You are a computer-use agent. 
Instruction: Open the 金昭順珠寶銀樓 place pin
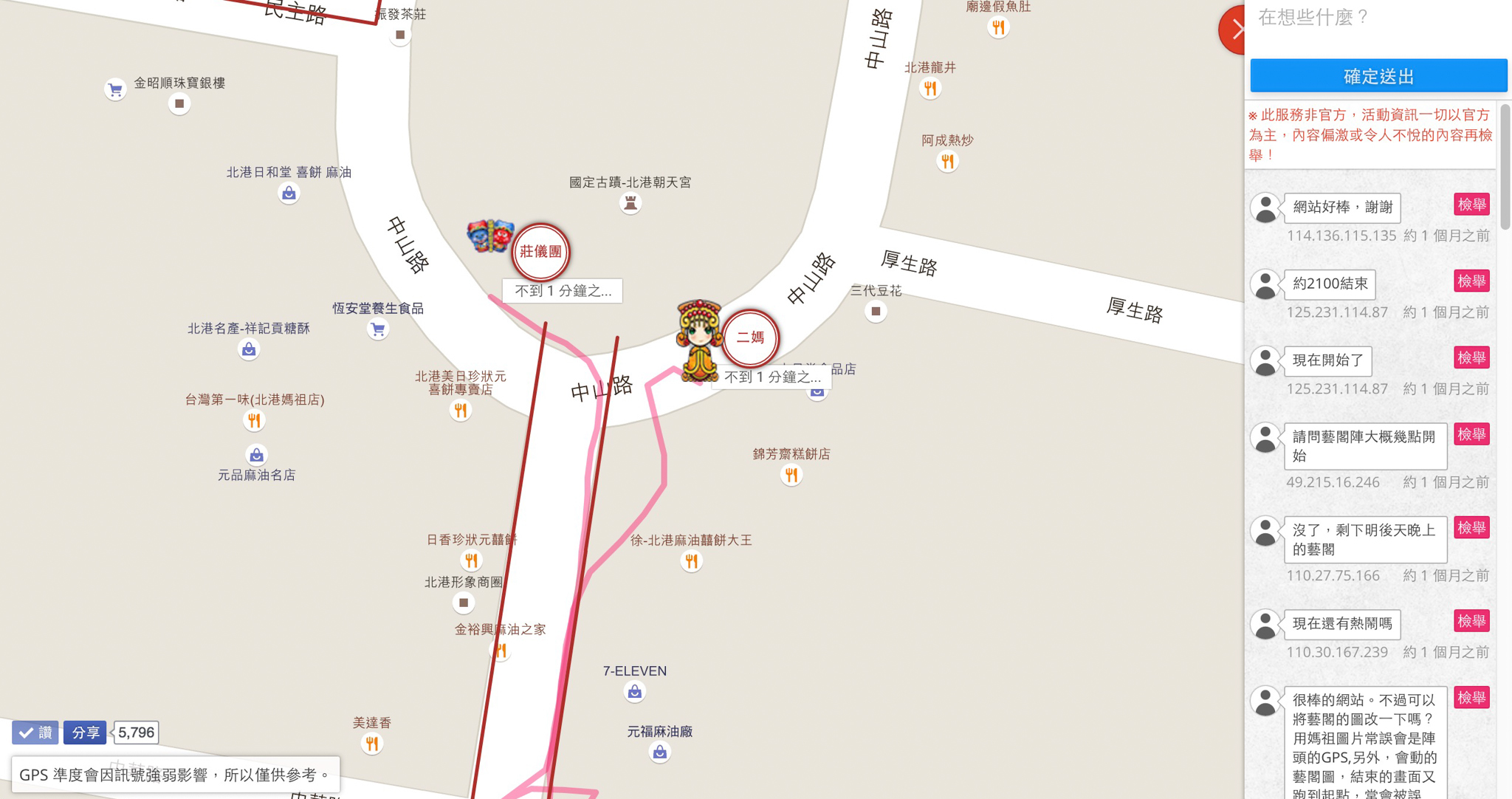(179, 104)
